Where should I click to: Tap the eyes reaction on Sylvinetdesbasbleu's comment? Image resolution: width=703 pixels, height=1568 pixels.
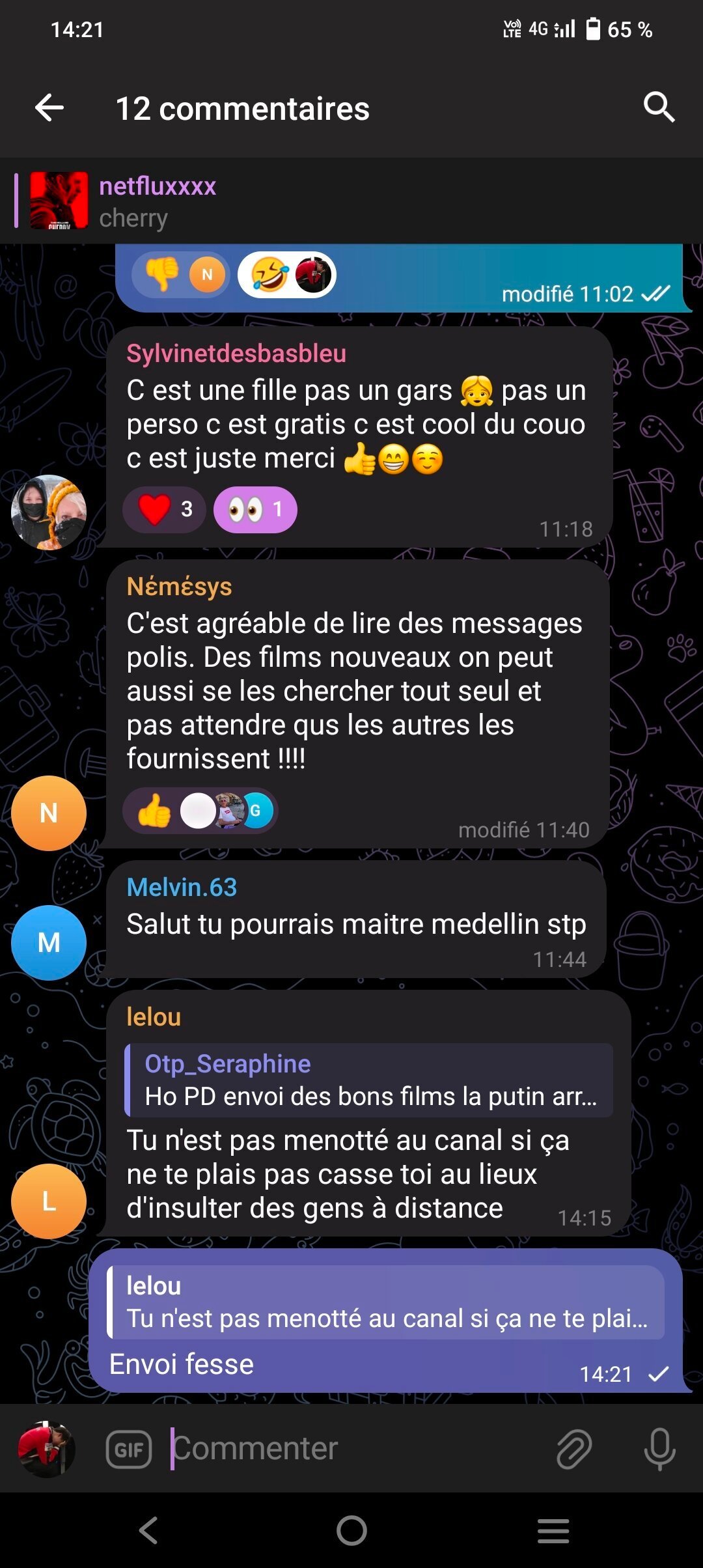pos(255,509)
